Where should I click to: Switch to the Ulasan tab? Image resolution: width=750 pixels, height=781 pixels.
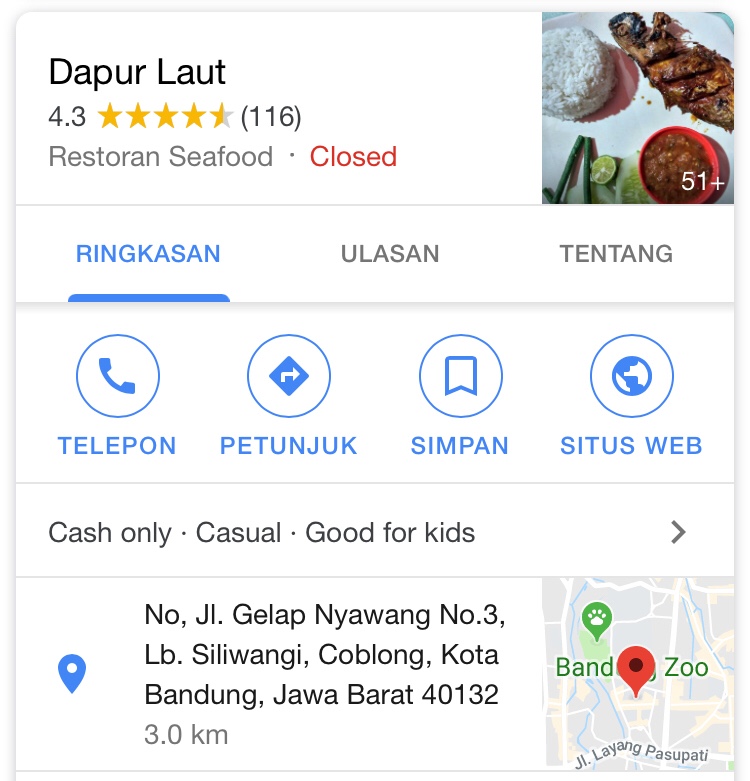389,254
